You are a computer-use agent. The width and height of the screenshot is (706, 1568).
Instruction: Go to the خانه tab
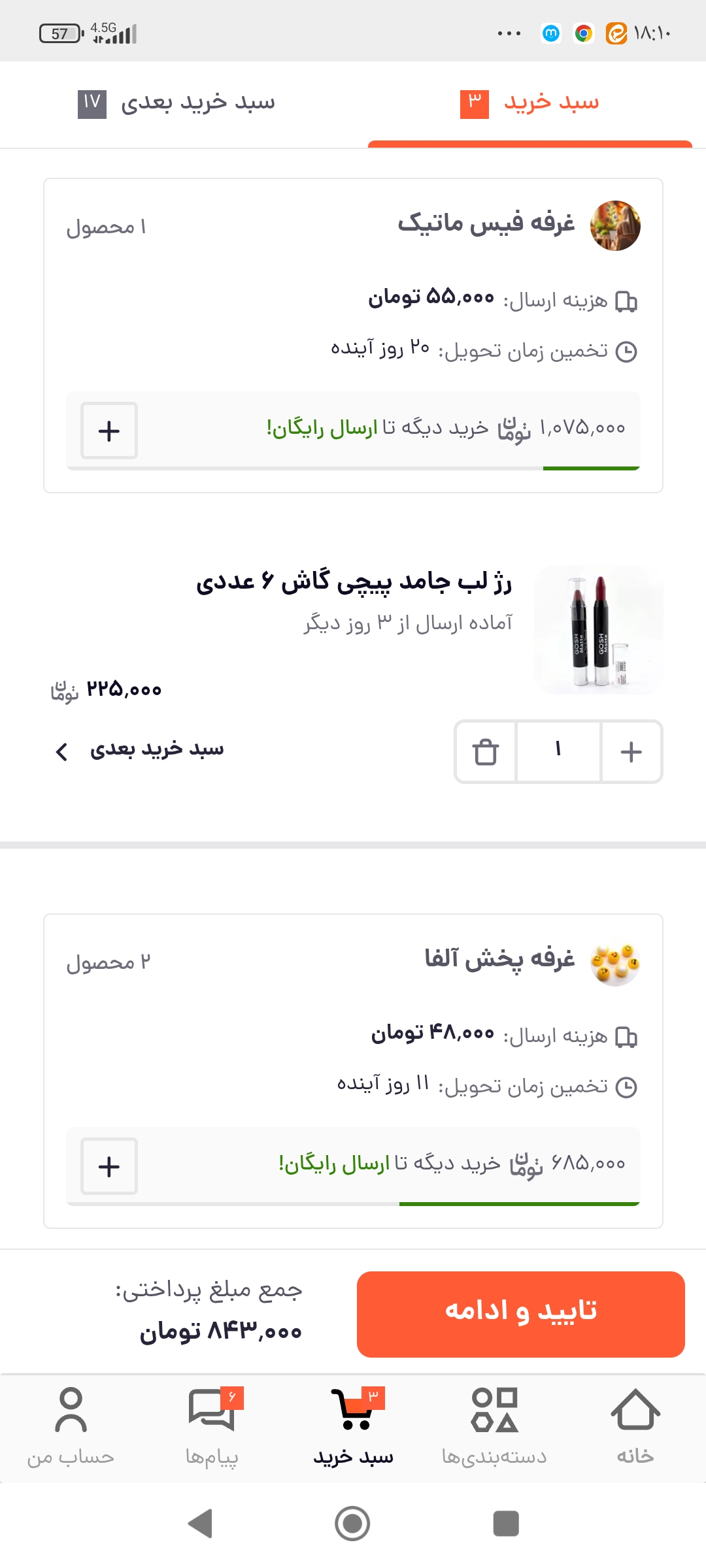(x=635, y=1424)
